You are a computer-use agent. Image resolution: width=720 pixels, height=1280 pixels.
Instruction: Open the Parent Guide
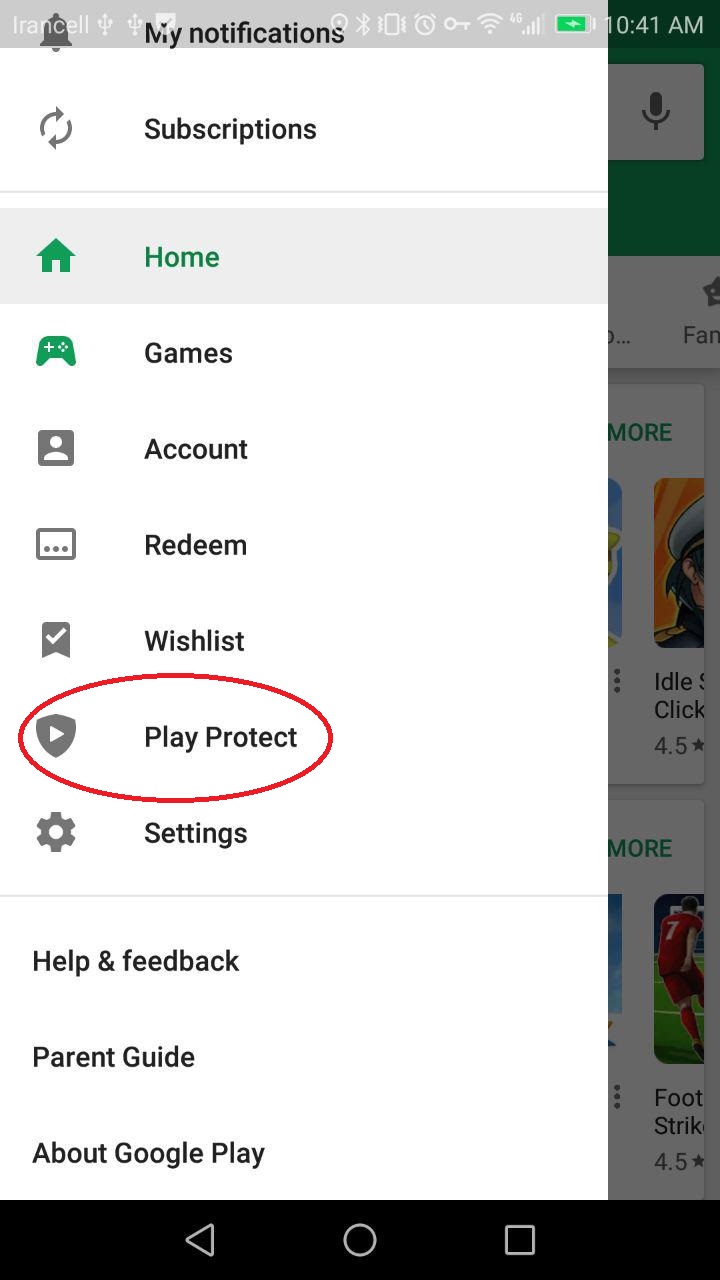[x=113, y=1057]
